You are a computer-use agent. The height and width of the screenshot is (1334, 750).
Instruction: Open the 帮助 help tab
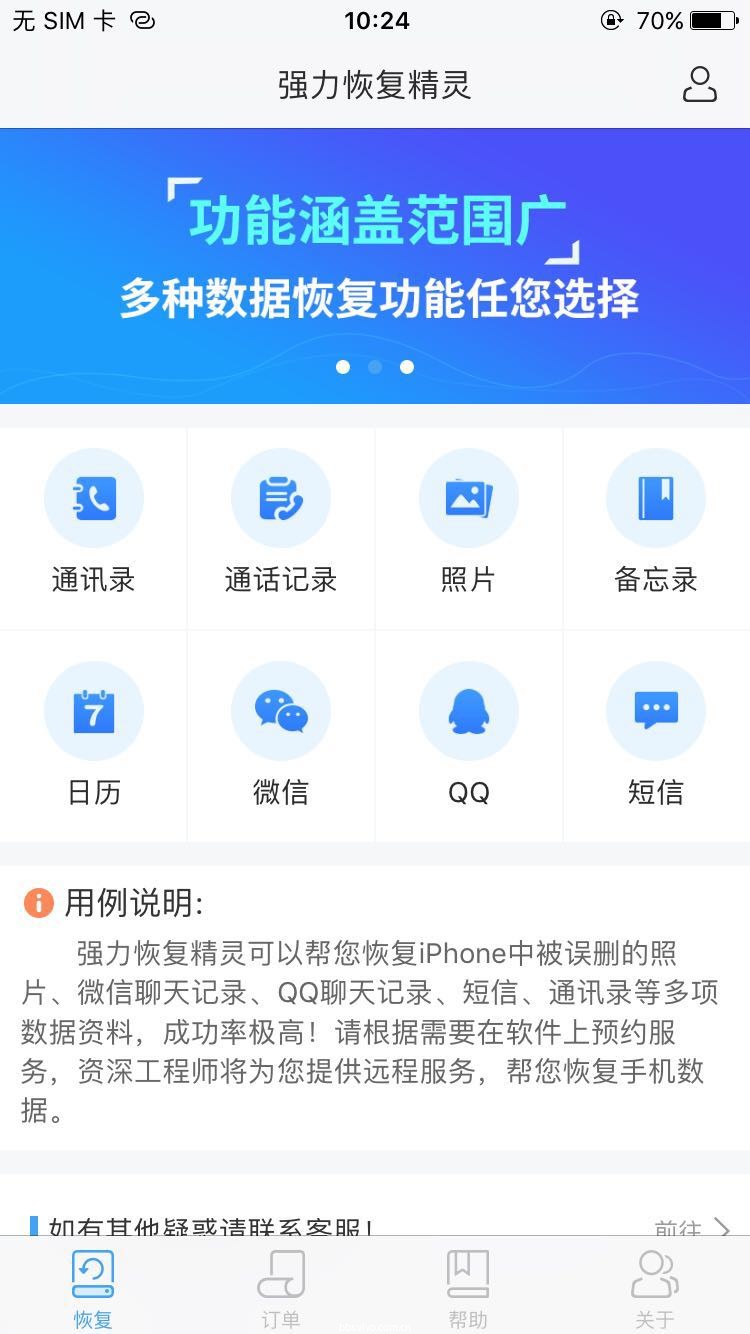(x=468, y=1287)
